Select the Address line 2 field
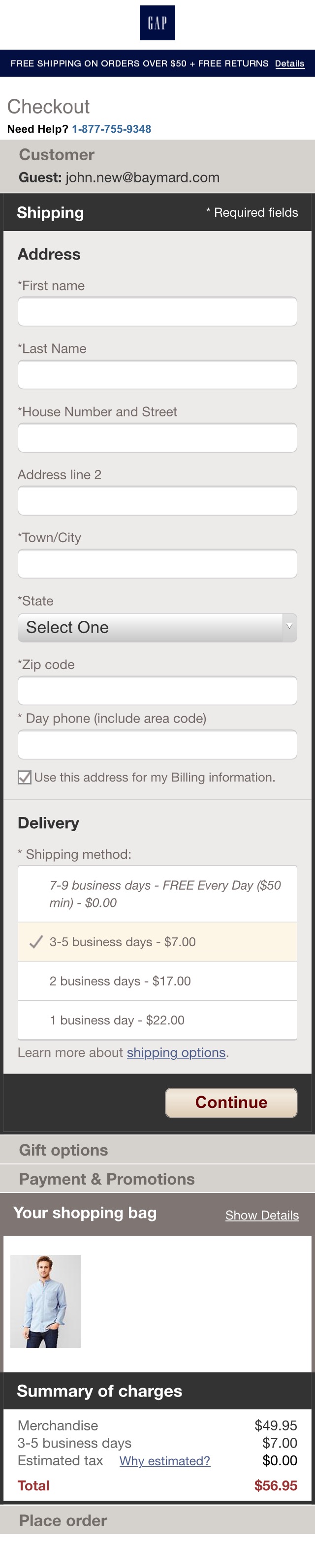Viewport: 315px width, 1568px height. pyautogui.click(x=157, y=500)
